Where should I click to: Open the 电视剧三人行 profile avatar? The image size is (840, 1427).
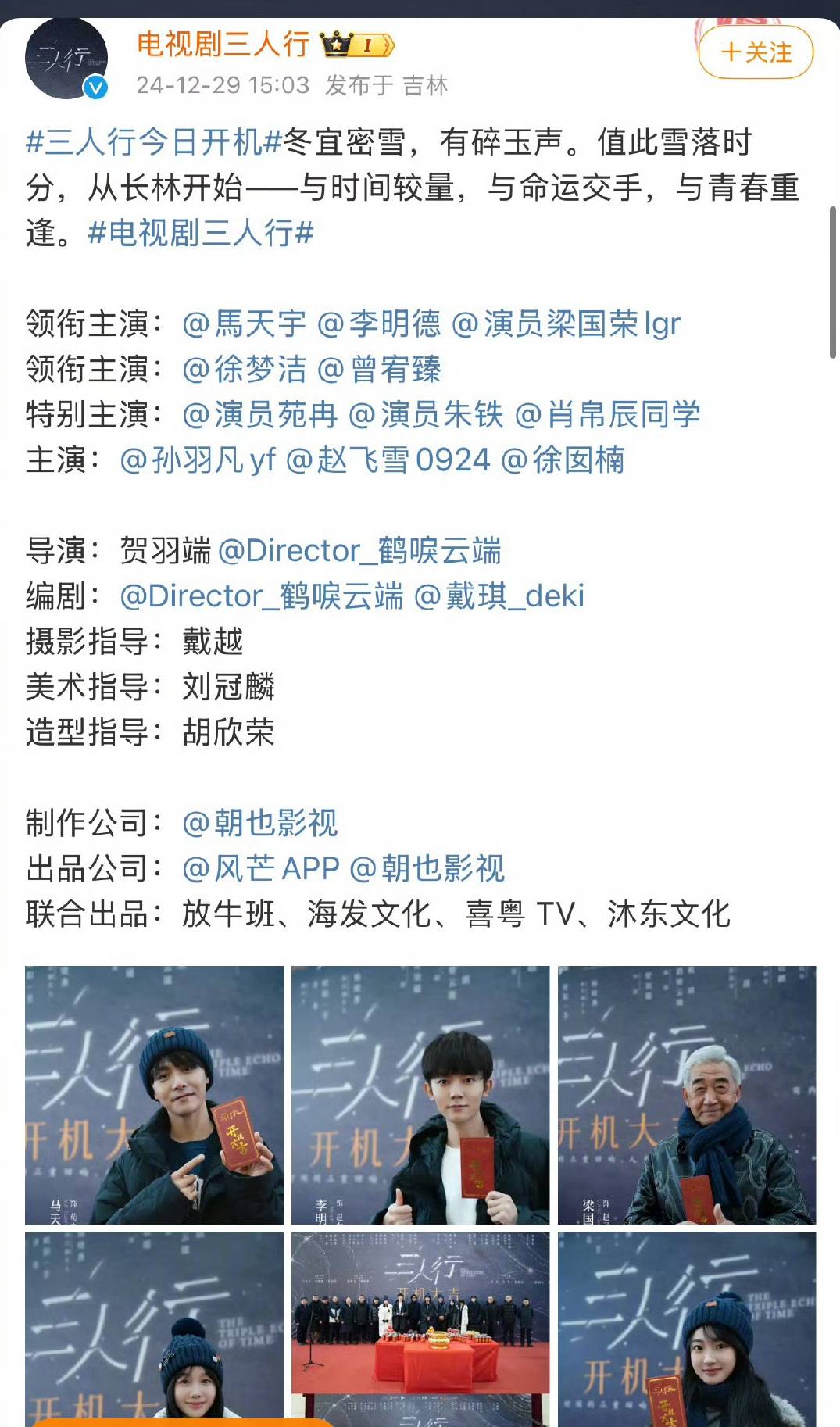(66, 59)
